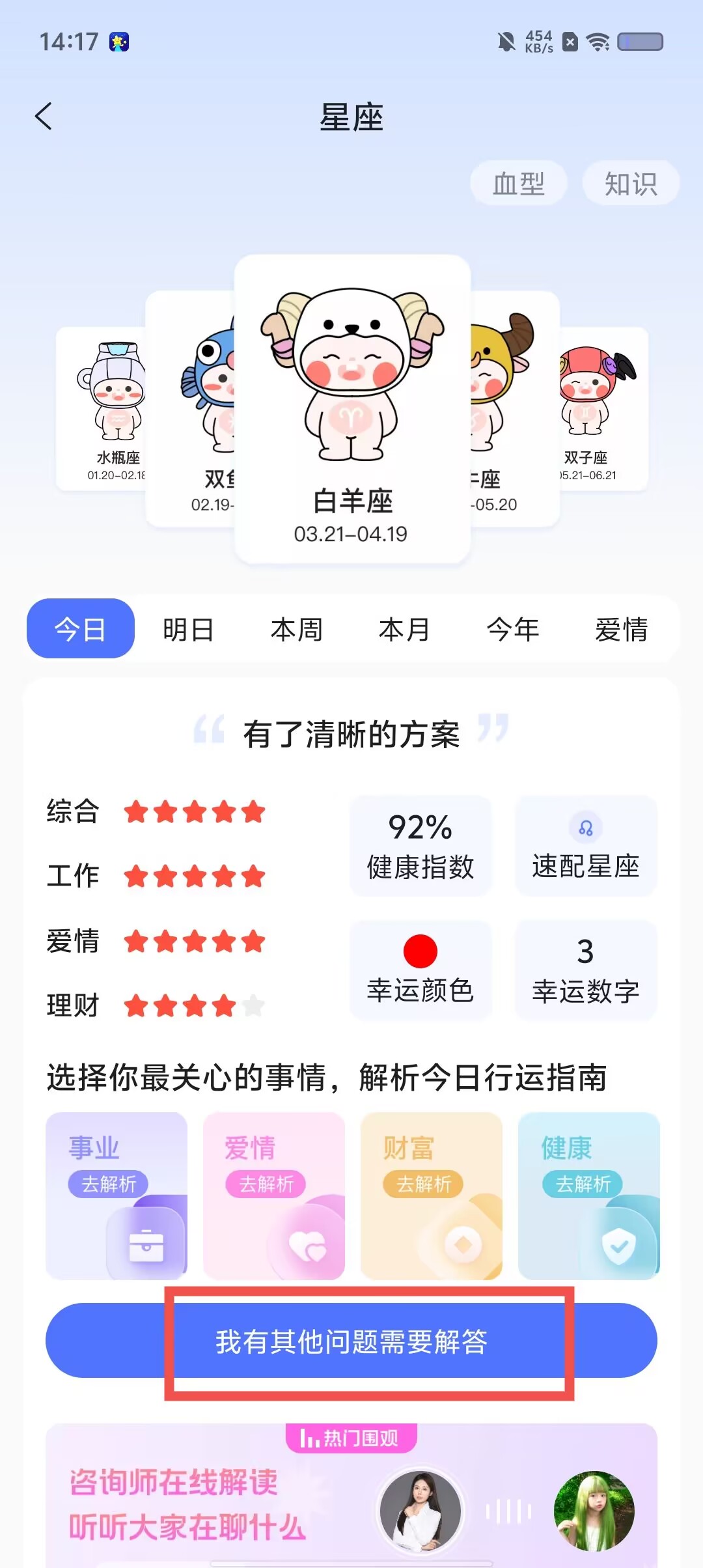The height and width of the screenshot is (1568, 703).
Task: Open the 92% 健康指数 card
Action: pyautogui.click(x=420, y=846)
